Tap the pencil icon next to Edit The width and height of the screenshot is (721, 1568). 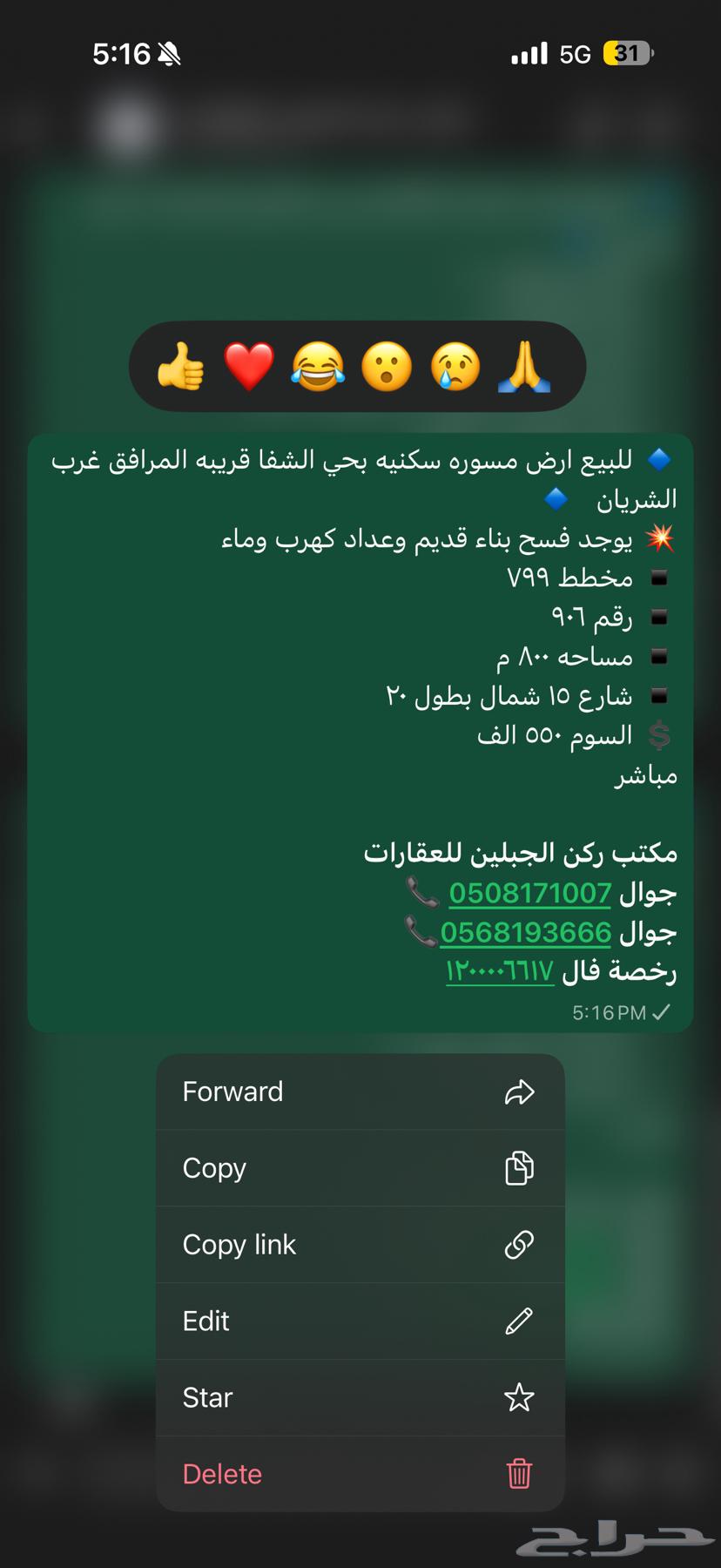click(x=520, y=1321)
